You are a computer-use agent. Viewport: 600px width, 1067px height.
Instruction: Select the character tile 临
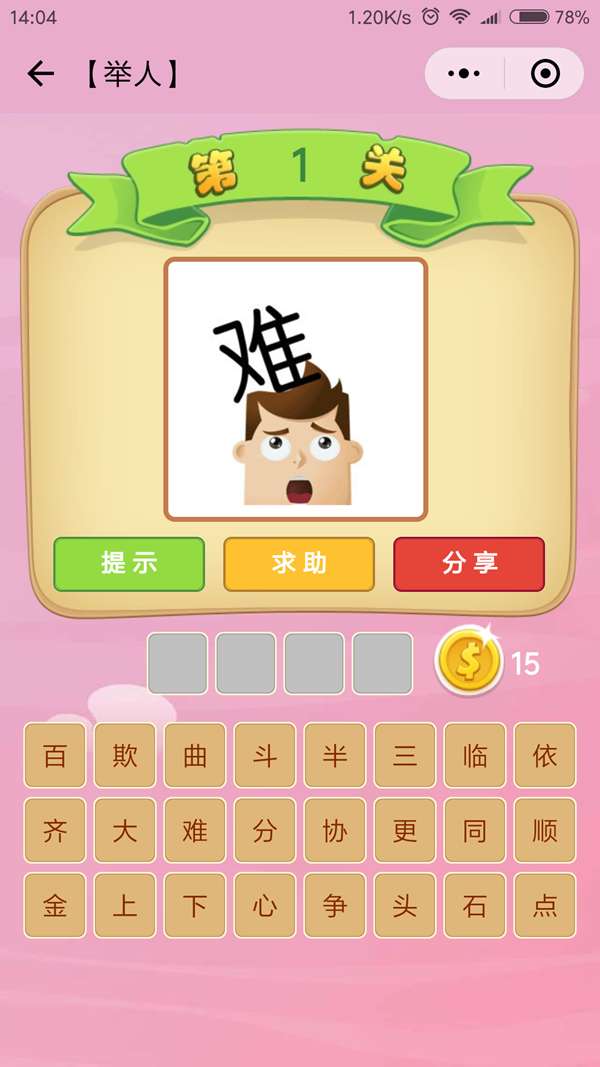coord(475,755)
